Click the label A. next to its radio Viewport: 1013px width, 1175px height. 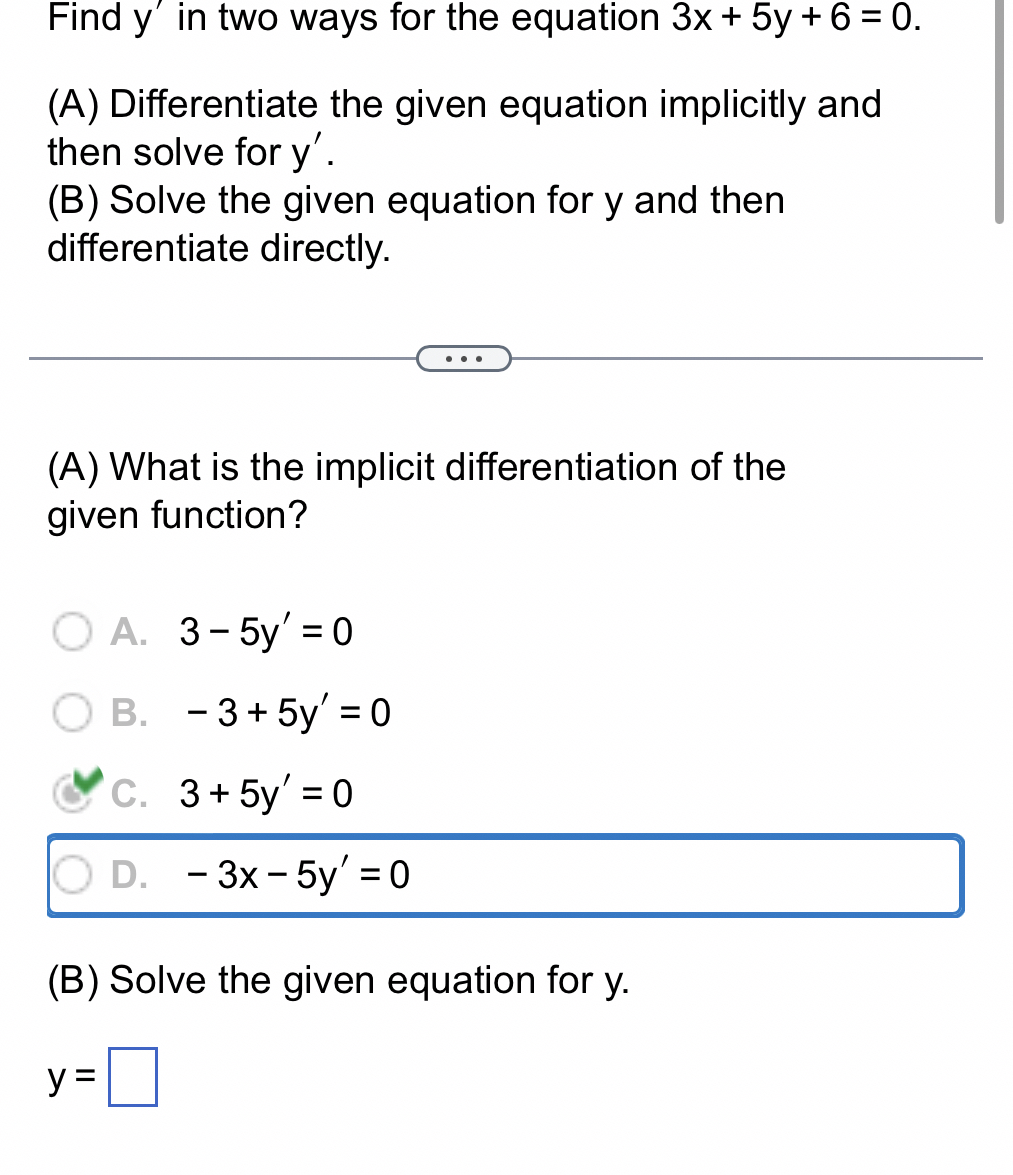[127, 631]
